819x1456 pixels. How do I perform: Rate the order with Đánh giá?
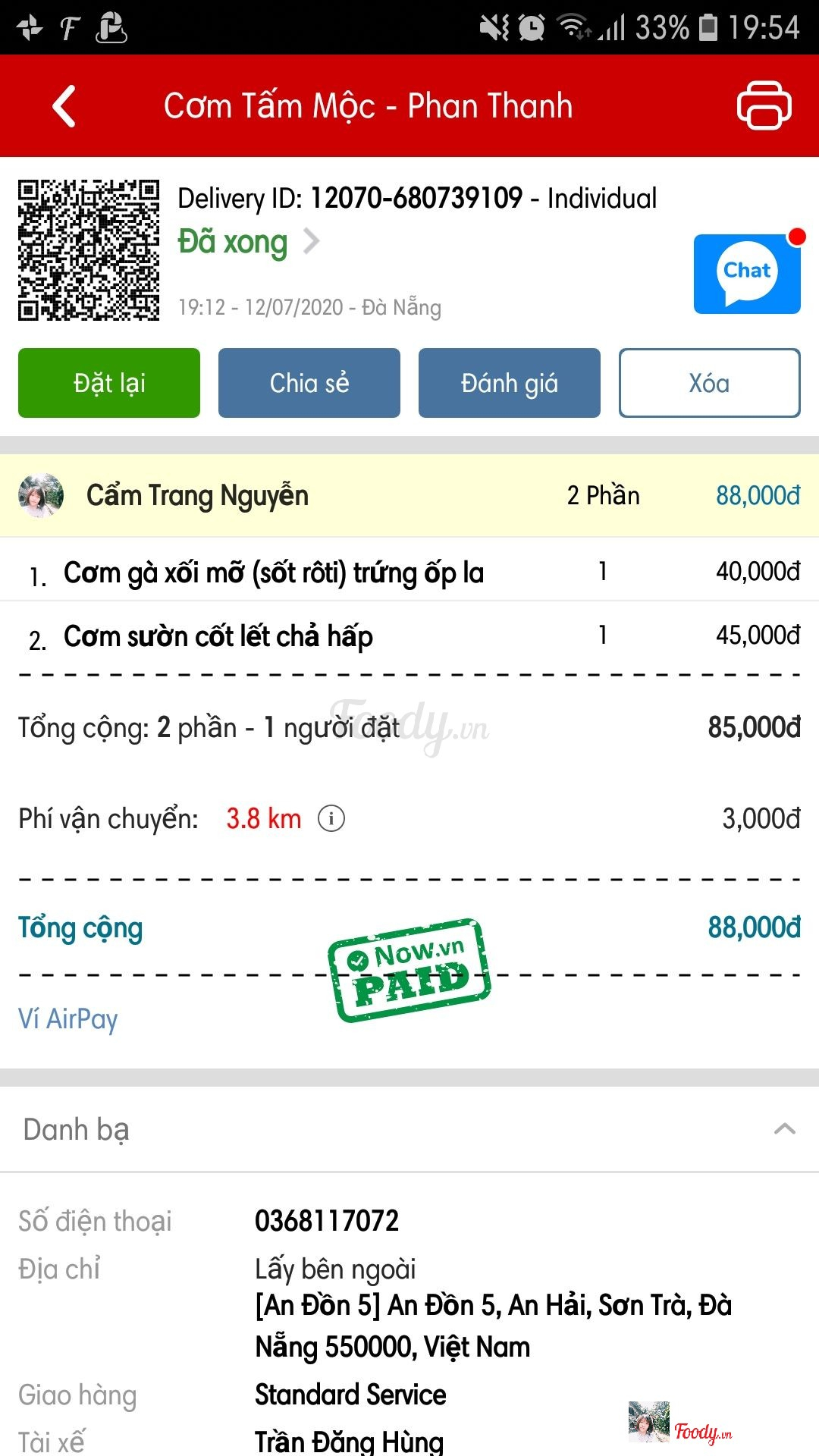(510, 383)
